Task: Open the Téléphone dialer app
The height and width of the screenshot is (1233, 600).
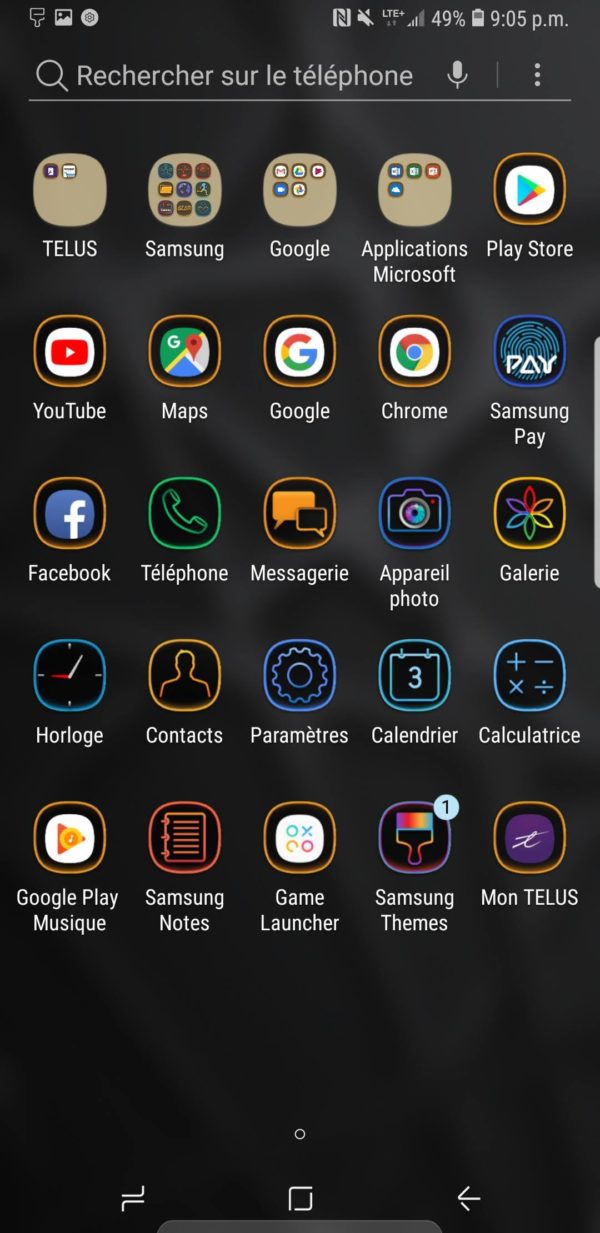Action: [184, 514]
